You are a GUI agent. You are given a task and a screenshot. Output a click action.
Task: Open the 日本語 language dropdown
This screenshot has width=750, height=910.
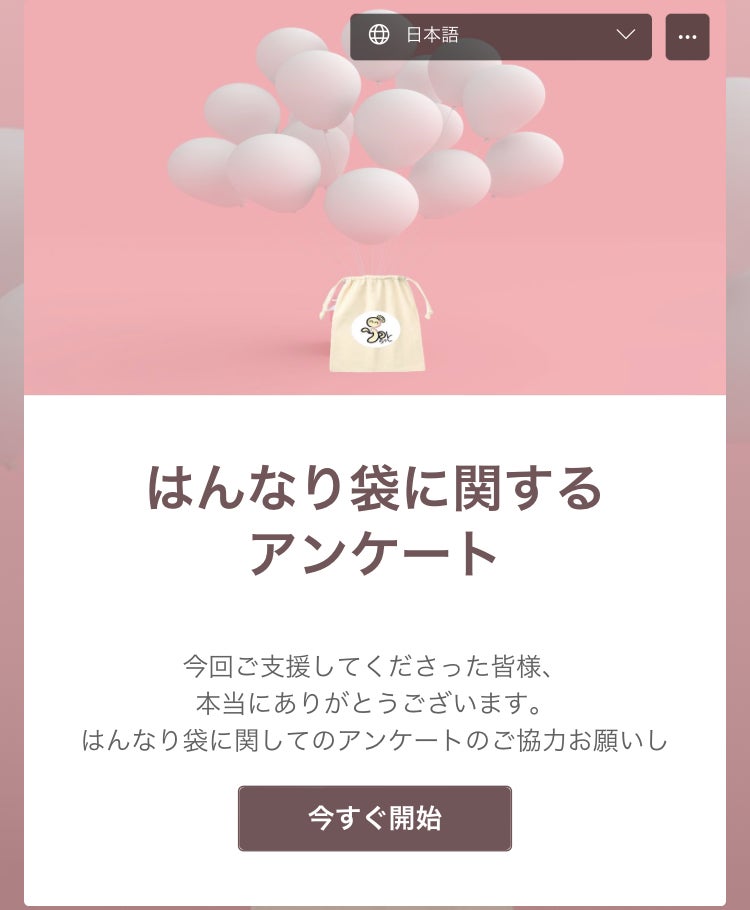point(501,36)
